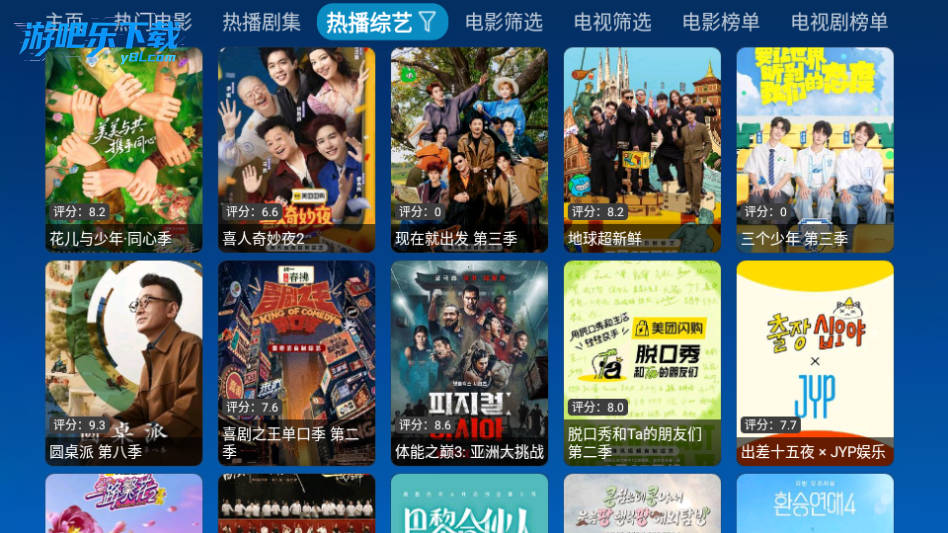The height and width of the screenshot is (533, 948).
Task: Open 花儿与少年·同心季 show
Action: (x=124, y=149)
